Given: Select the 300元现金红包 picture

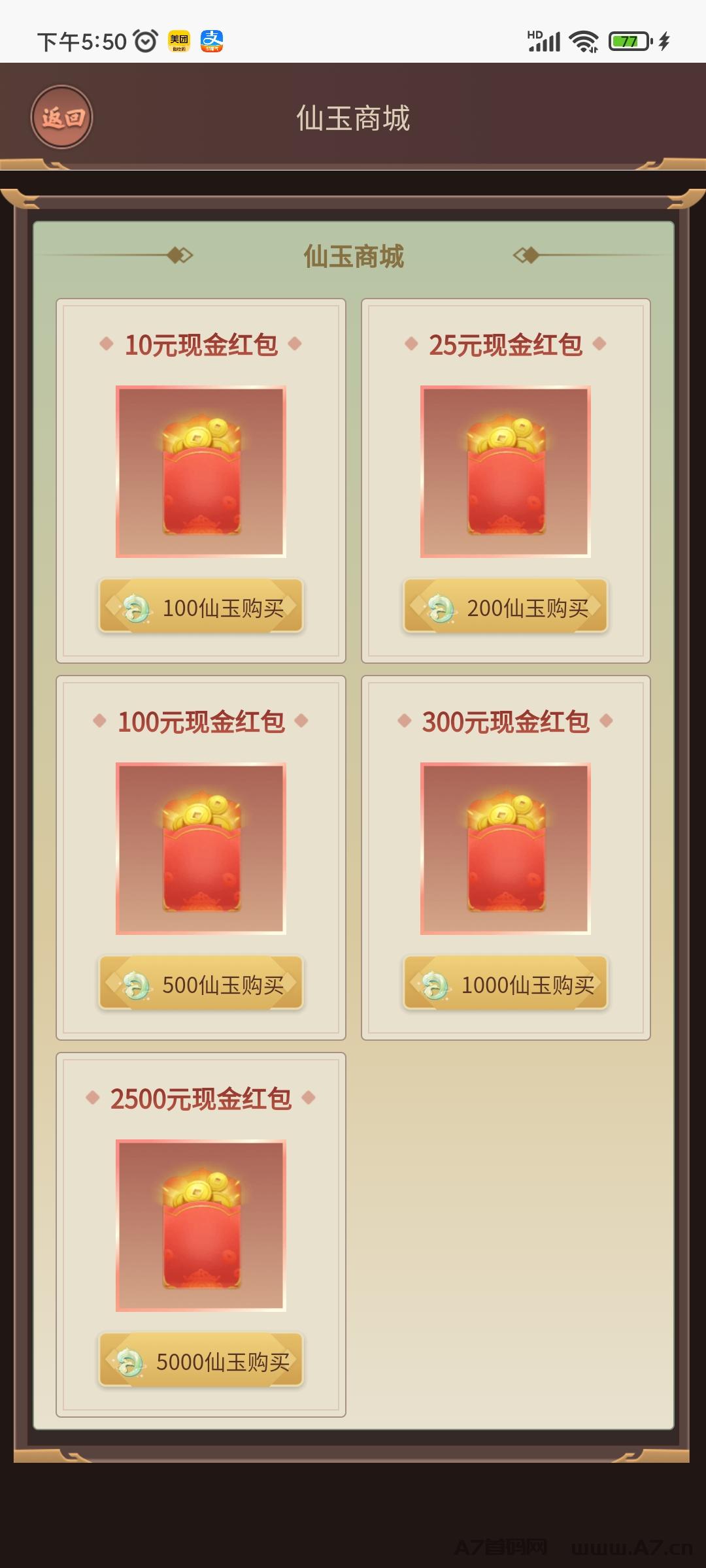Looking at the screenshot, I should pyautogui.click(x=505, y=848).
